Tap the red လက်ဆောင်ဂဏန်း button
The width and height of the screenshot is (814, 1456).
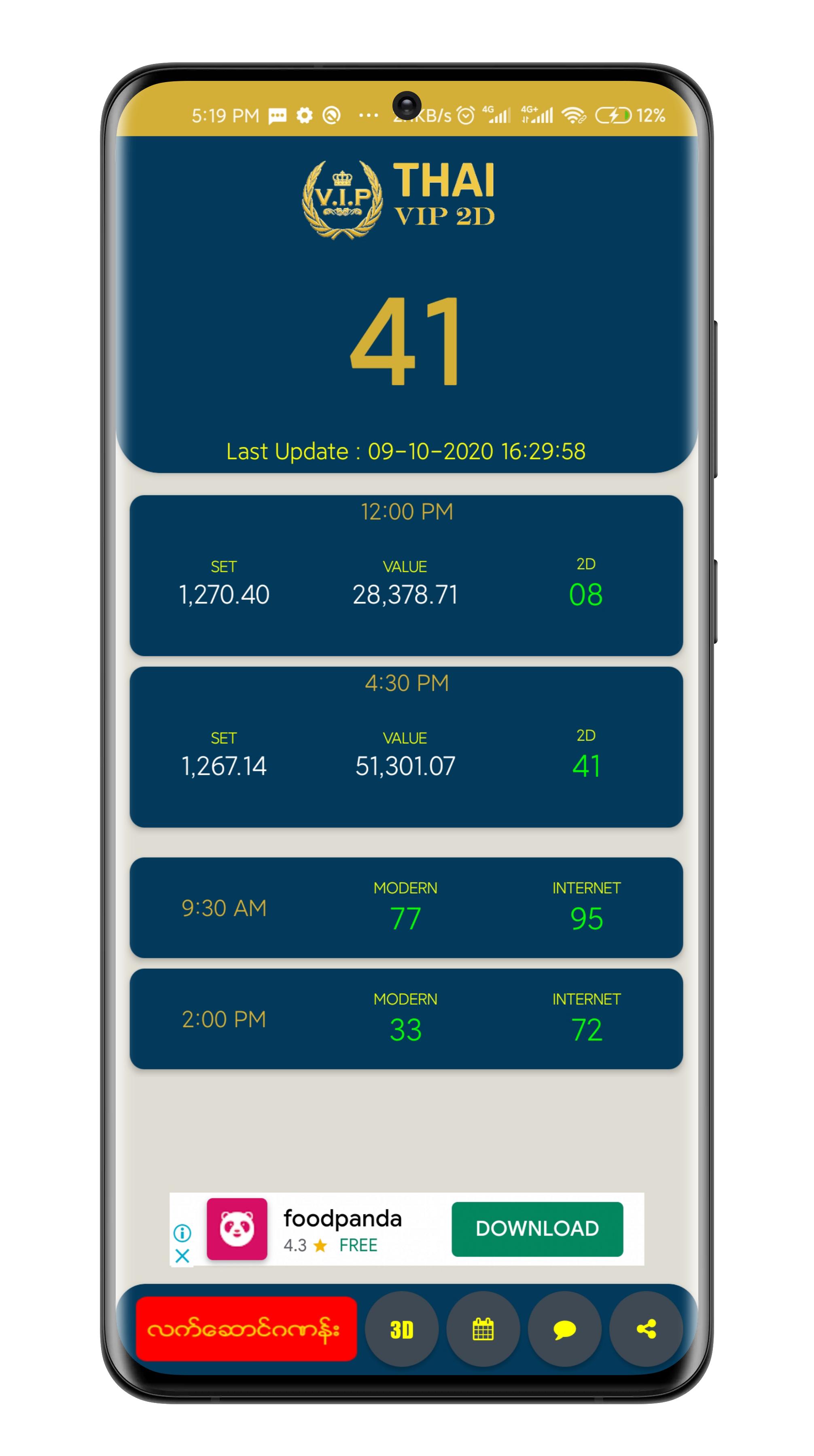click(x=246, y=1329)
